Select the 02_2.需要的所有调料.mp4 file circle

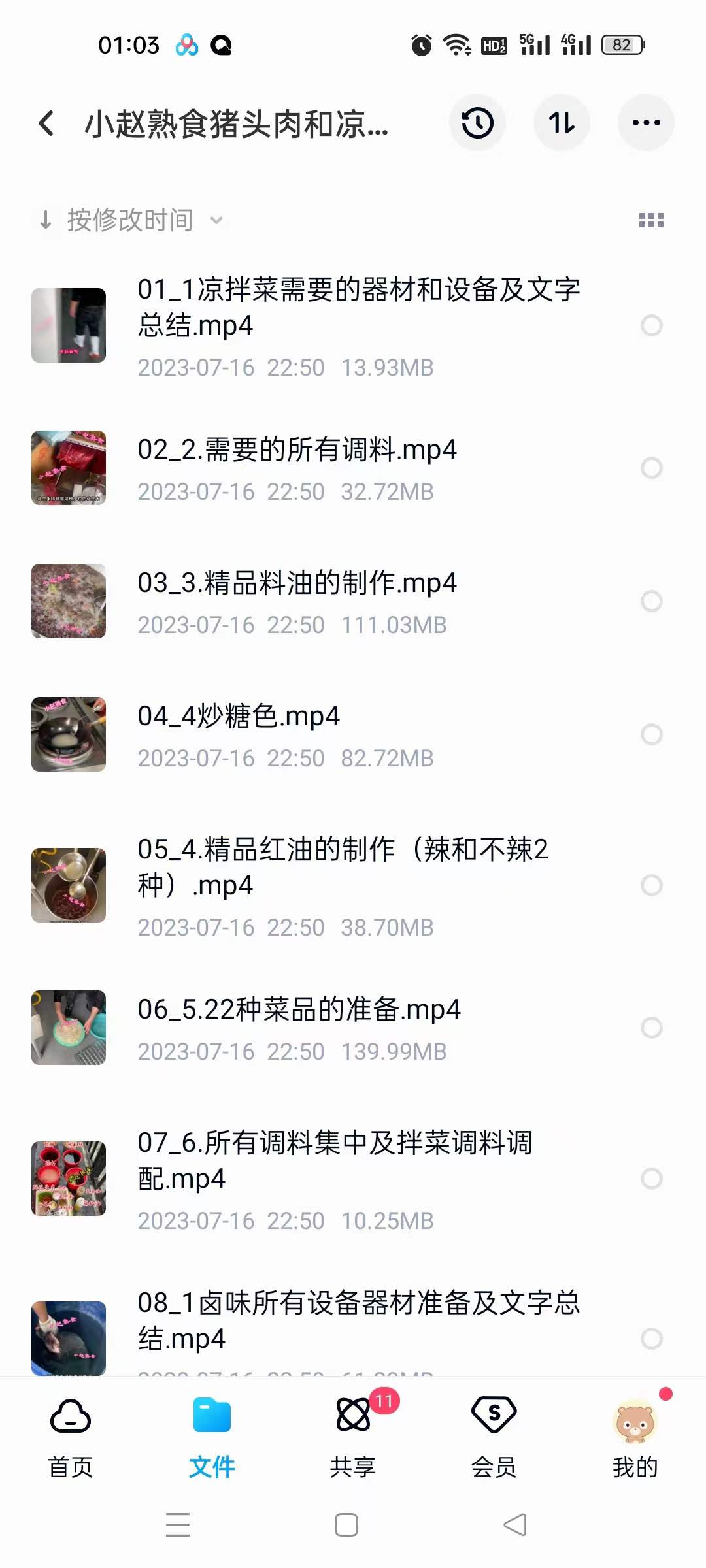[x=652, y=468]
